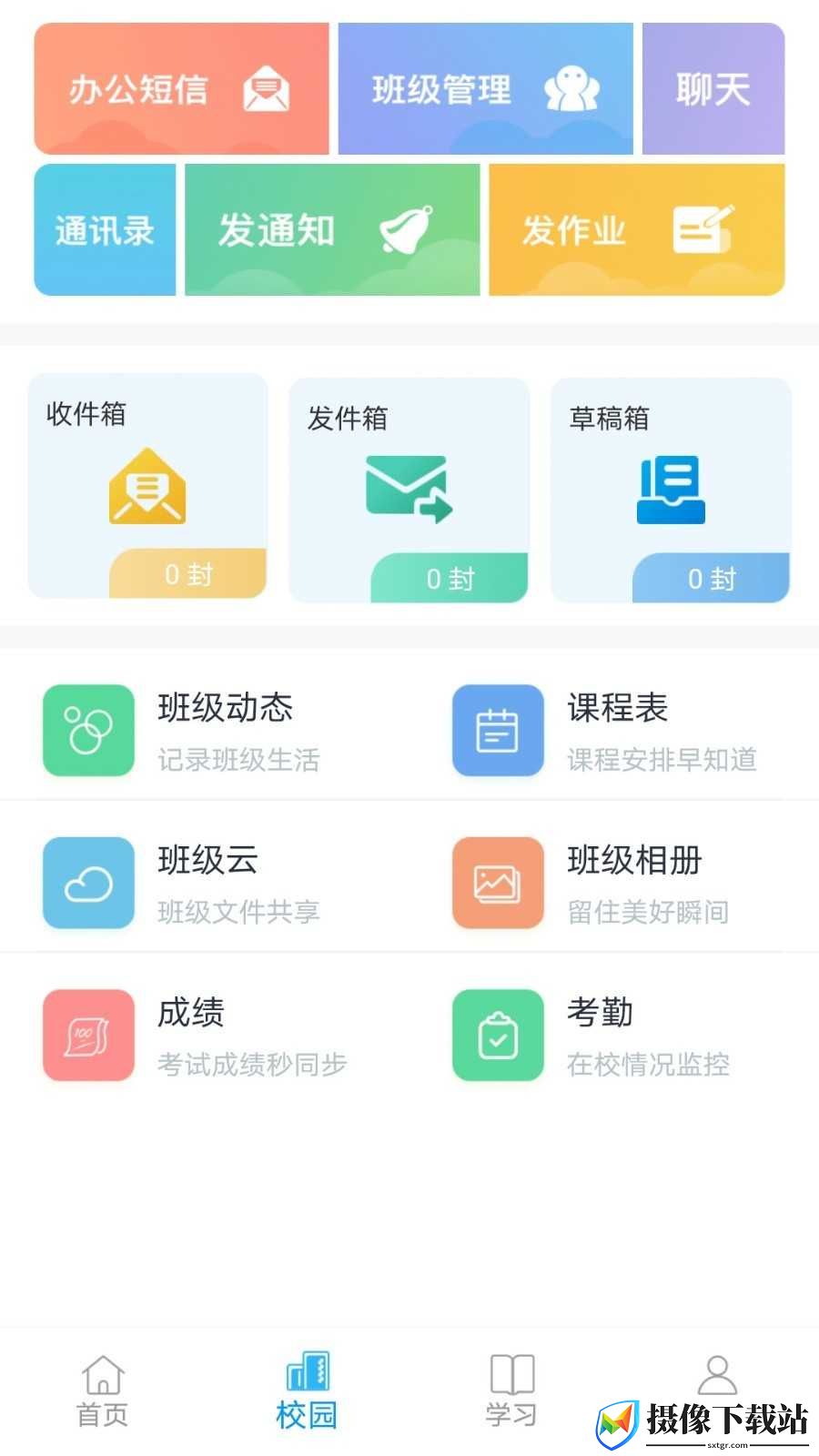Switch to the 首页 home tab
This screenshot has height=1456, width=819.
(x=103, y=1391)
